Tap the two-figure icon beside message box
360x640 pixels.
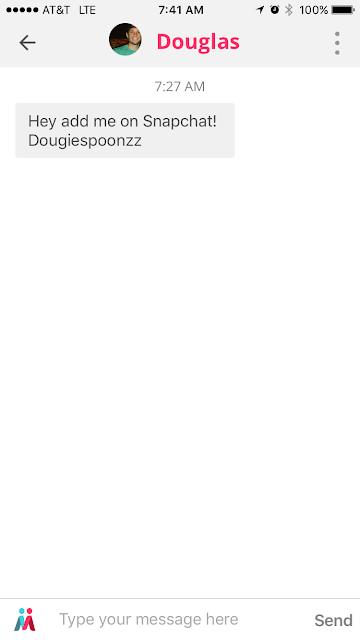(x=25, y=619)
